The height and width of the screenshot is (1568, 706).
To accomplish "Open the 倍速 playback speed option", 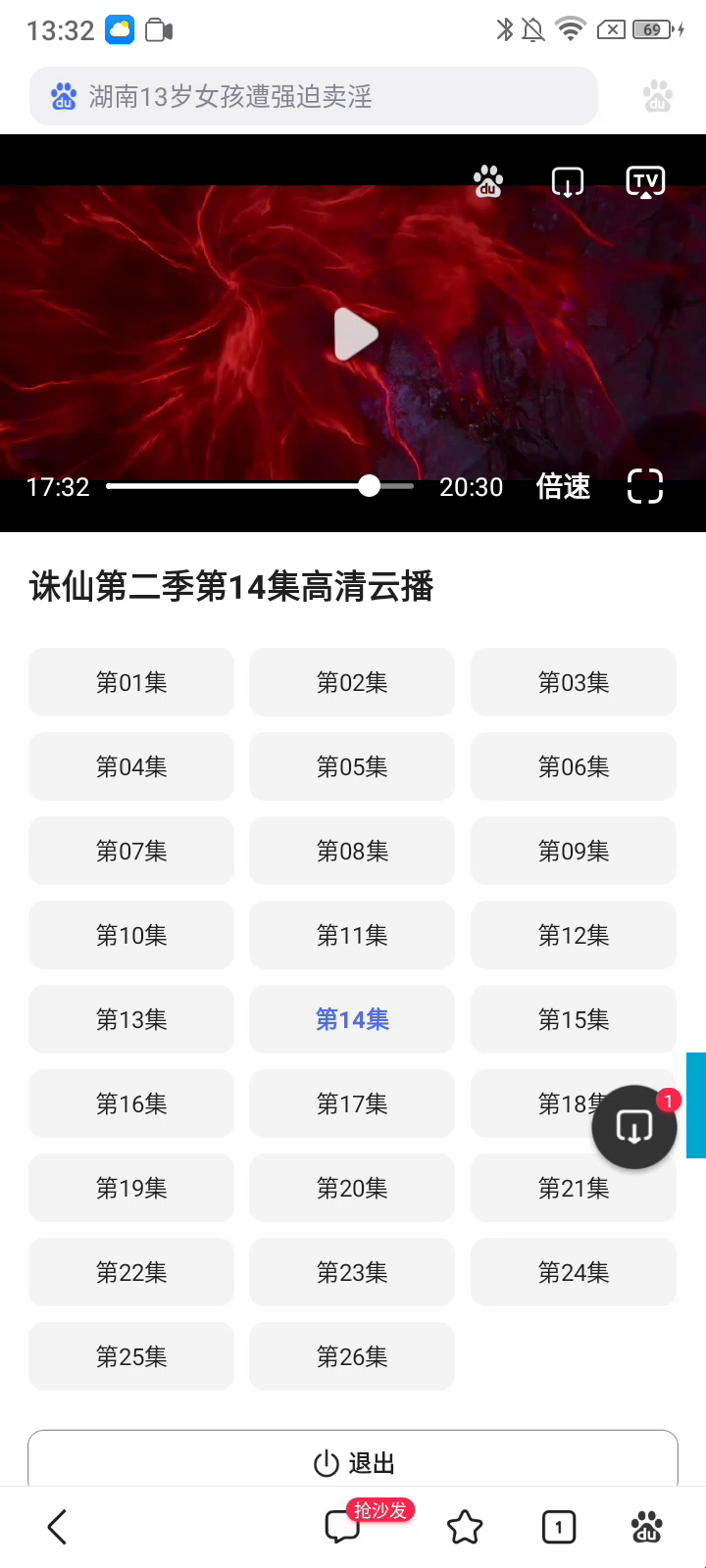I will (563, 486).
